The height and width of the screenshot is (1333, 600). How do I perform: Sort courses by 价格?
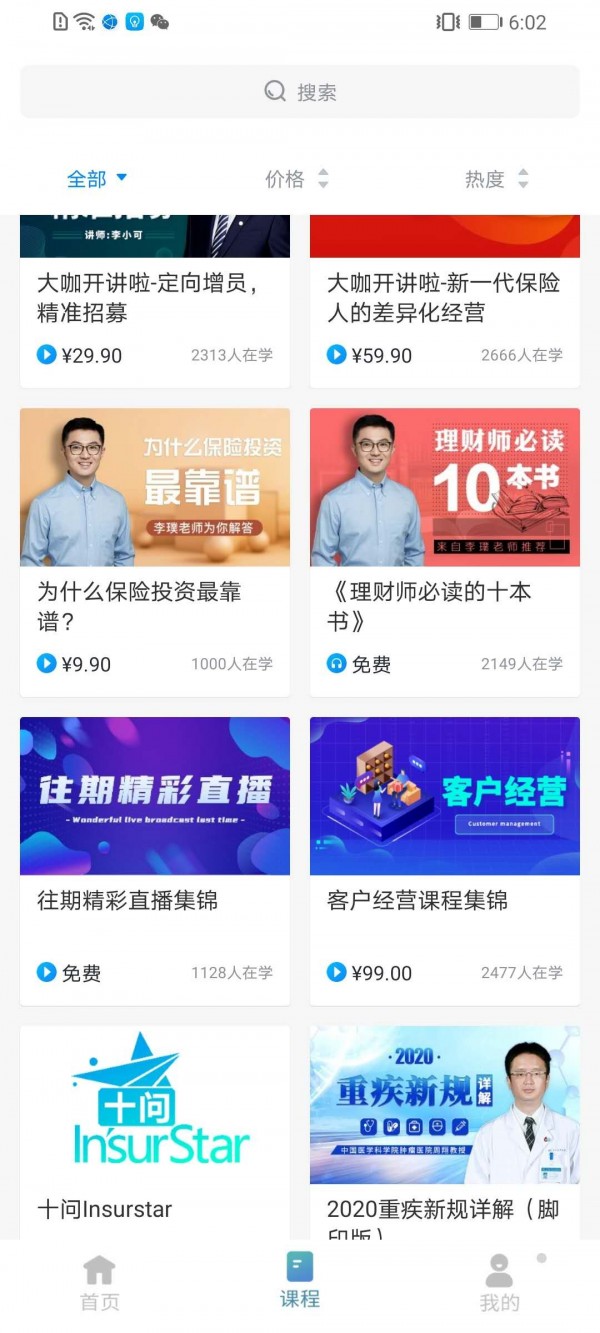(x=296, y=179)
